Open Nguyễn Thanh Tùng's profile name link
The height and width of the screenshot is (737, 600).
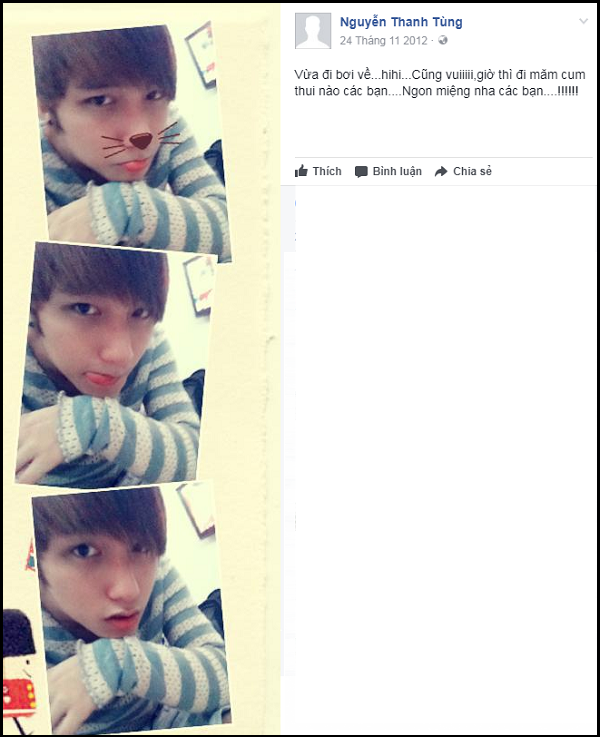pos(400,22)
